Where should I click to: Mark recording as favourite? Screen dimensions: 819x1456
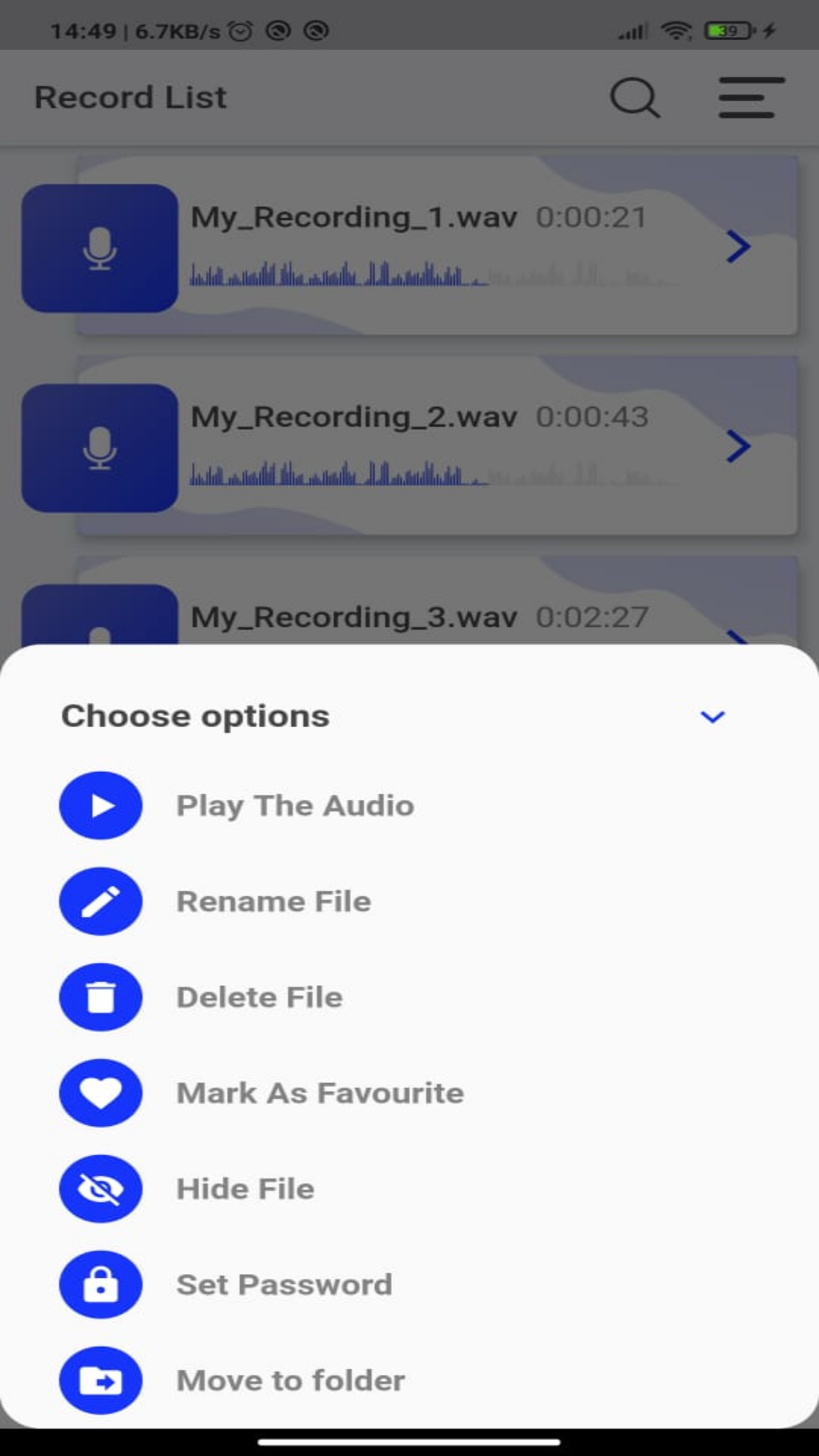tap(319, 1093)
